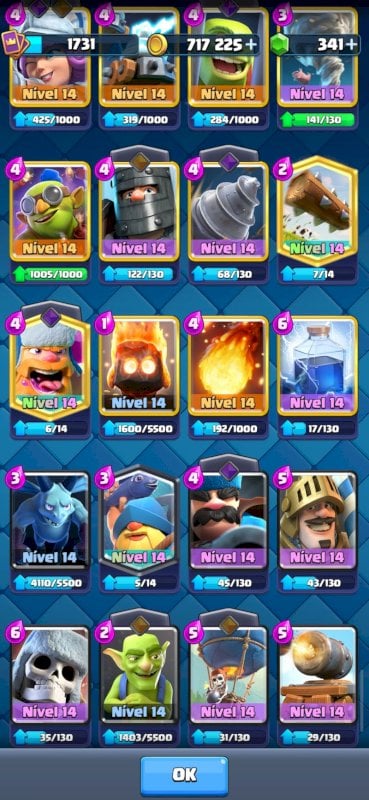The image size is (369, 800).
Task: Tap the OK button
Action: point(184,776)
